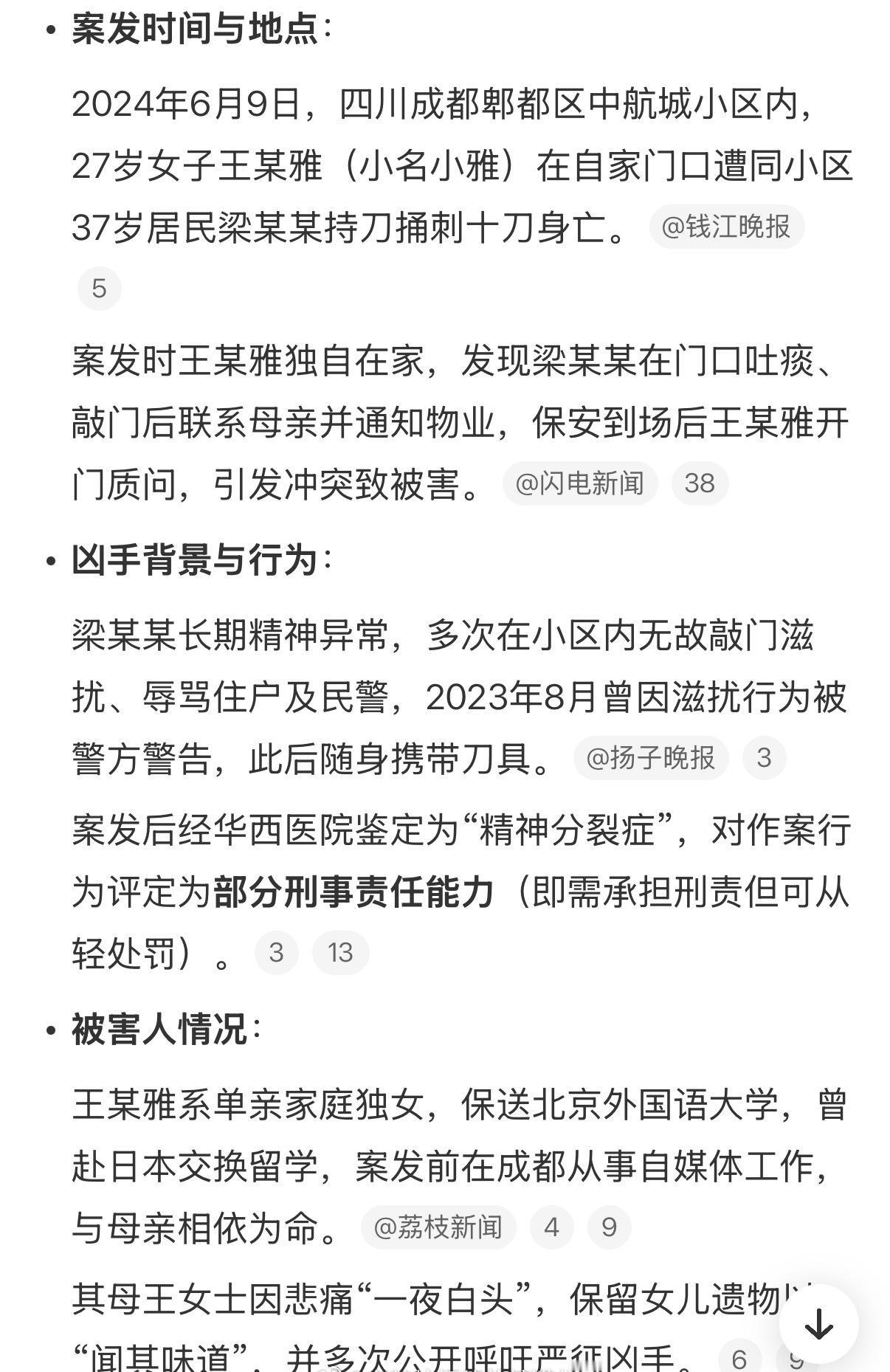Open the @荔枝新闻 source citation
Viewport: 890px width, 1372px height.
pyautogui.click(x=437, y=1227)
